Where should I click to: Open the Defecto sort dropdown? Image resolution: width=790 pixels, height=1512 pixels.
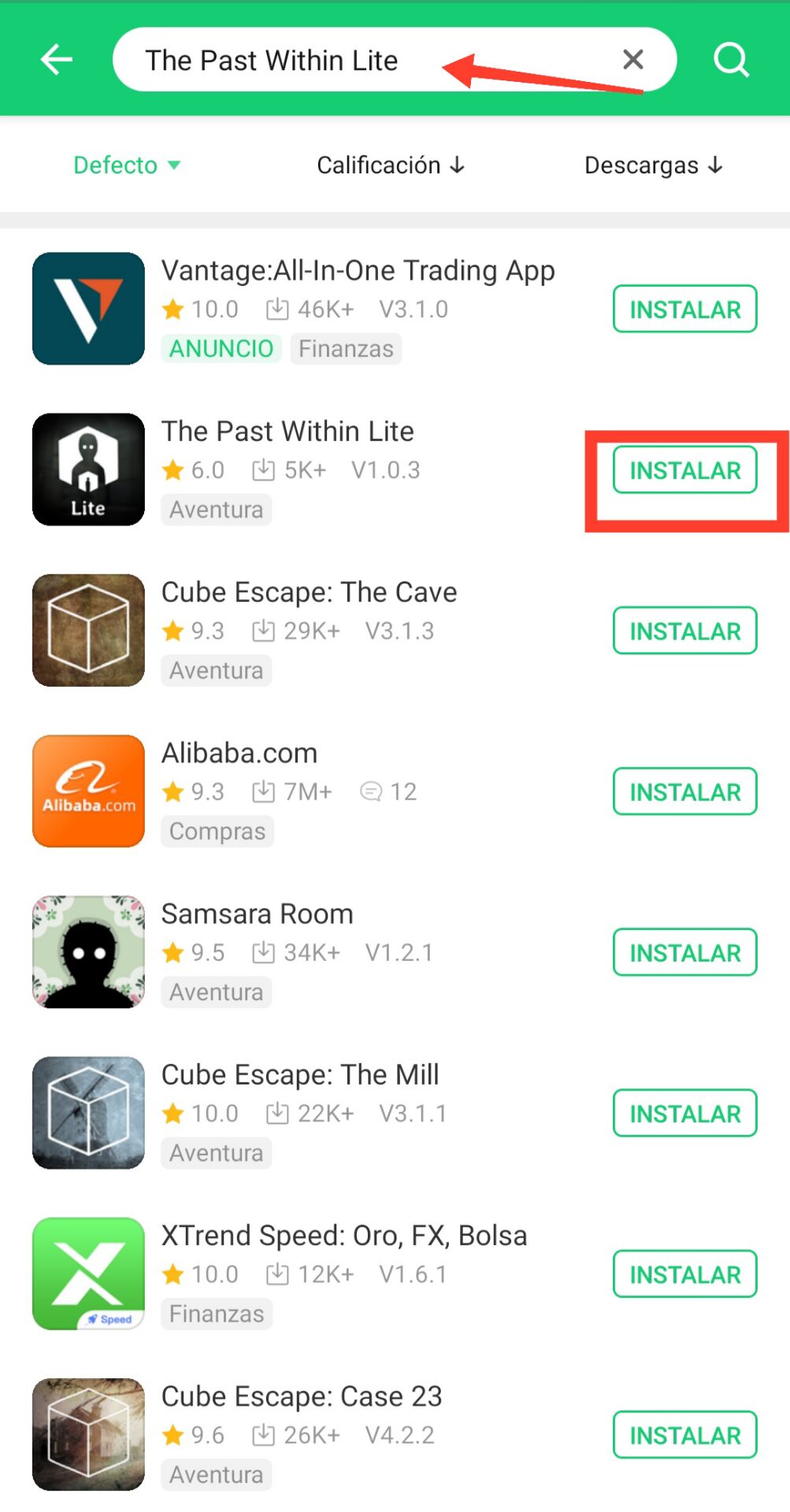pos(126,165)
